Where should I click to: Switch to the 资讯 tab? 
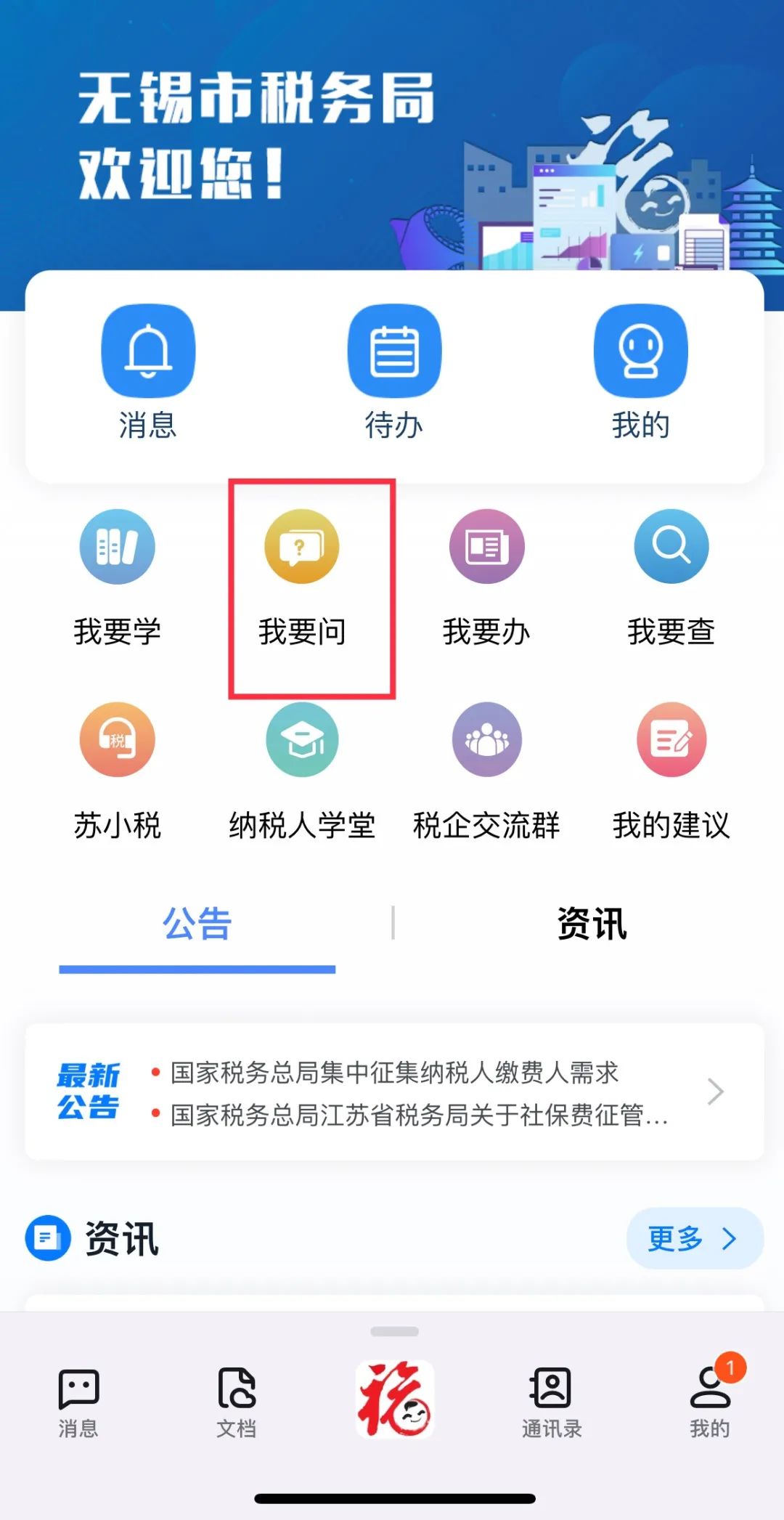[x=592, y=924]
